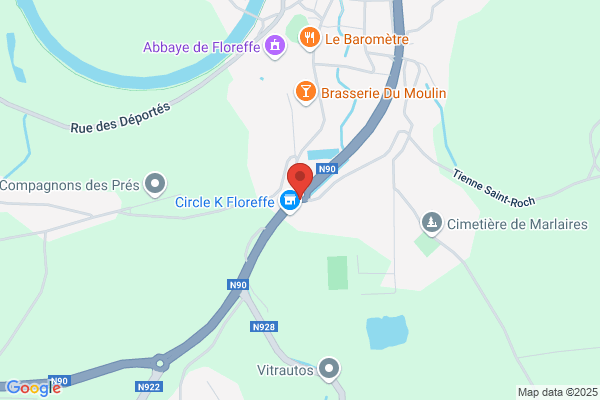This screenshot has width=600, height=400.
Task: Tap the Brasserie Du Moulin bar marker
Action: point(305,92)
